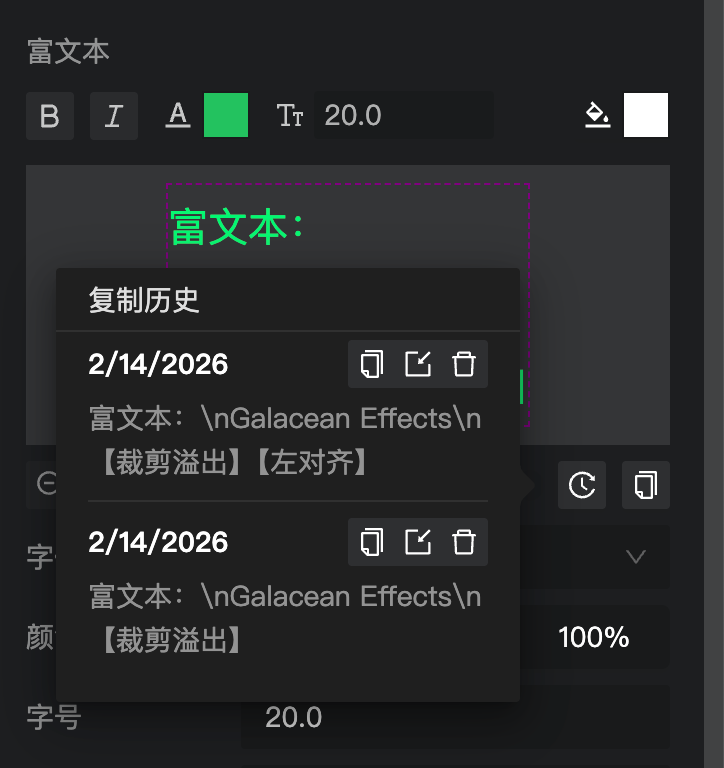Apply the history entry containing 【左对齐】
The height and width of the screenshot is (768, 724).
click(418, 364)
